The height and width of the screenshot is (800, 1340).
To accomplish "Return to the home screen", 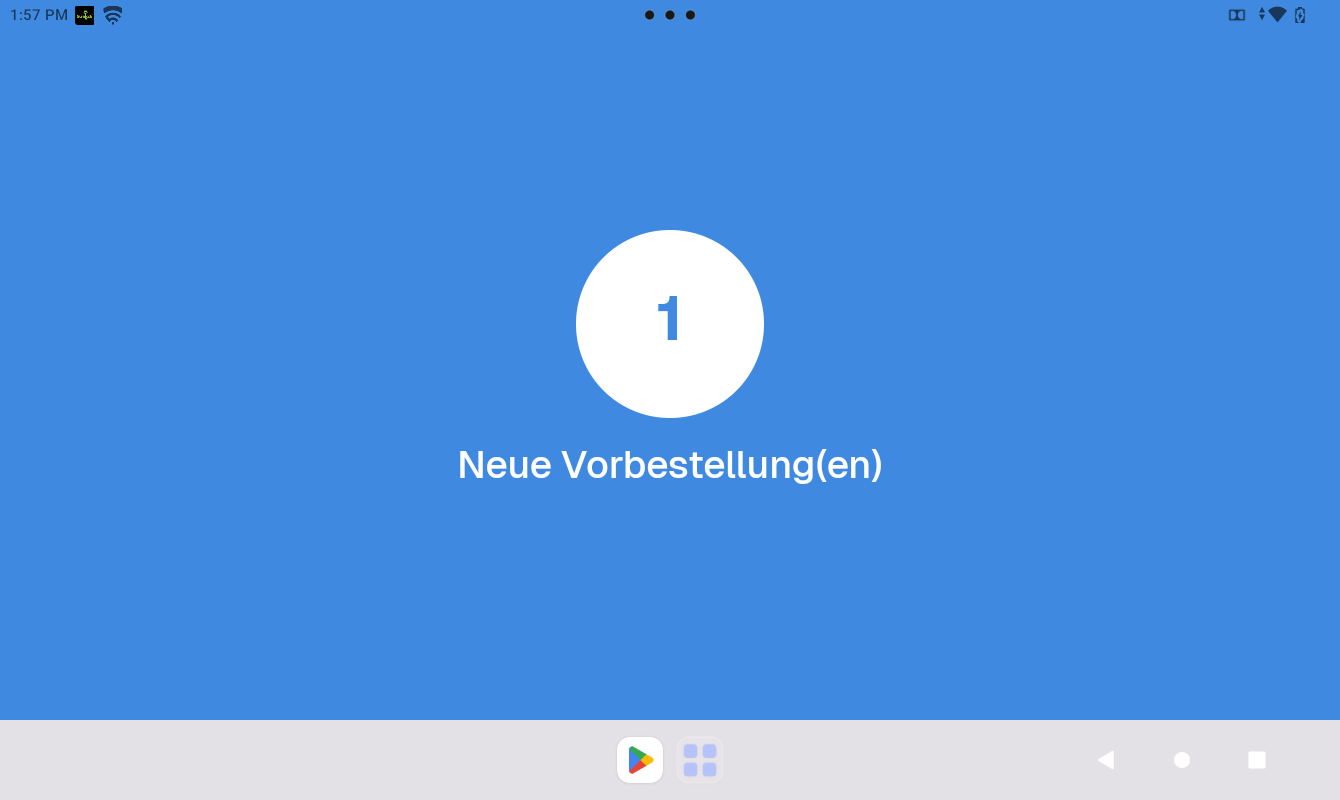I will pos(1182,760).
